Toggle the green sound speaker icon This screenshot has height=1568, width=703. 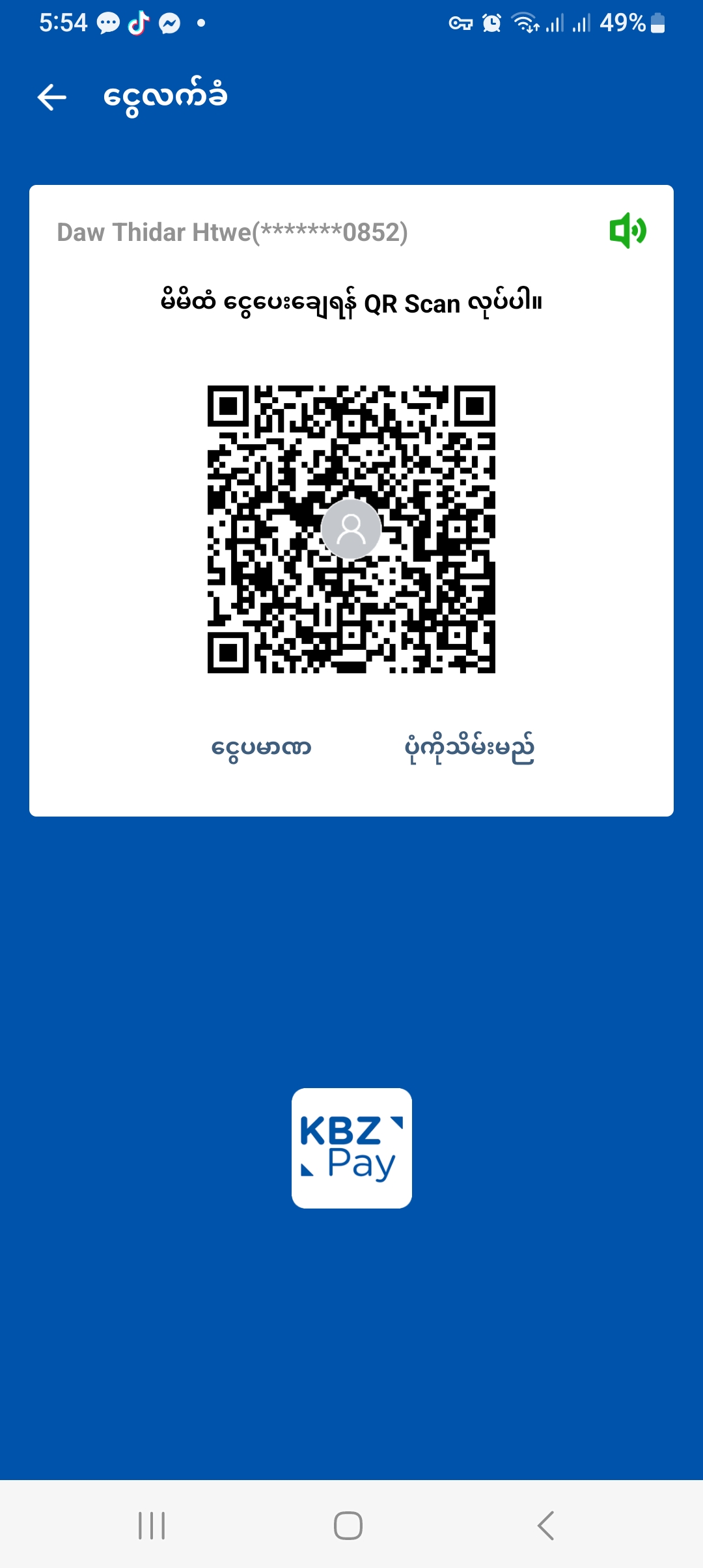(x=627, y=231)
